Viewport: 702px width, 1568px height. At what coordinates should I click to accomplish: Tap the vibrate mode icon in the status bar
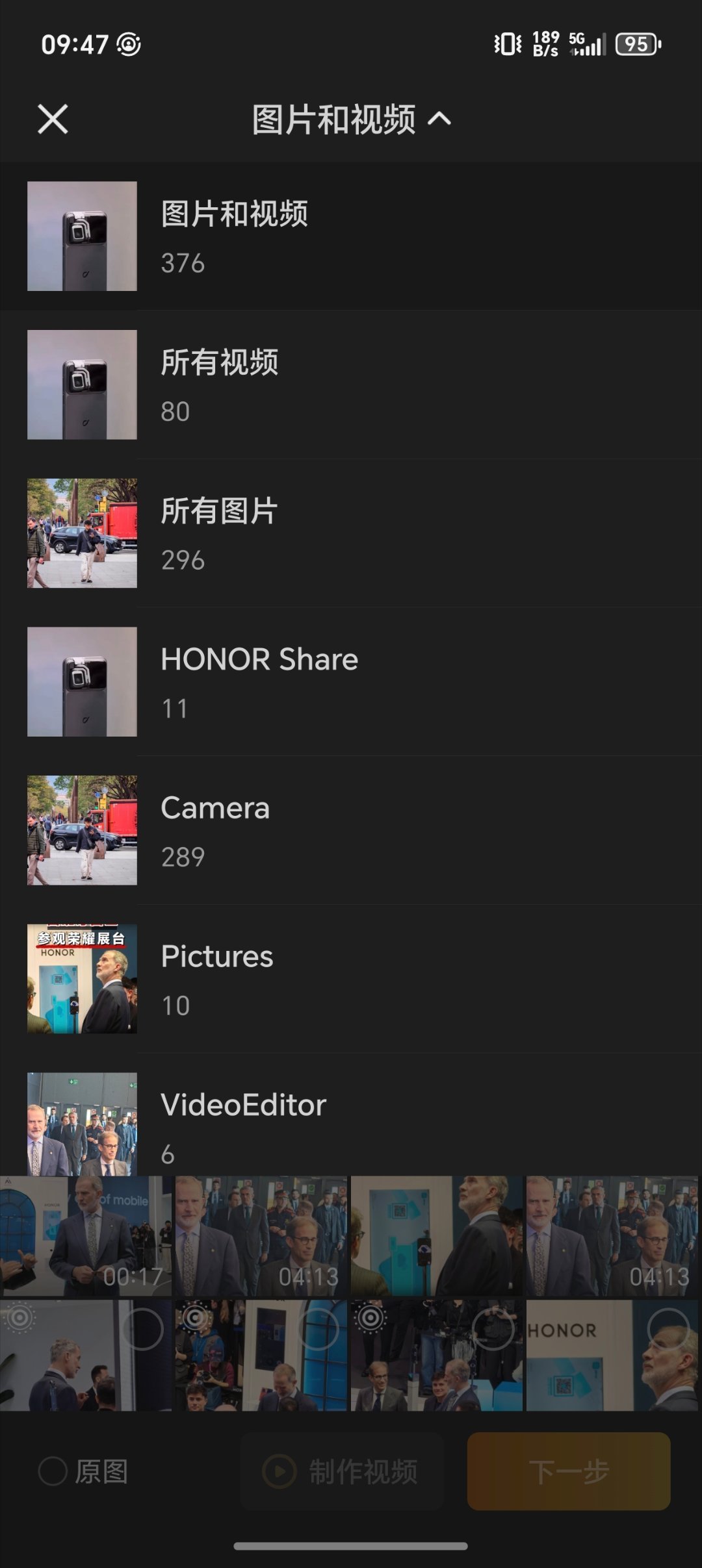pyautogui.click(x=508, y=44)
